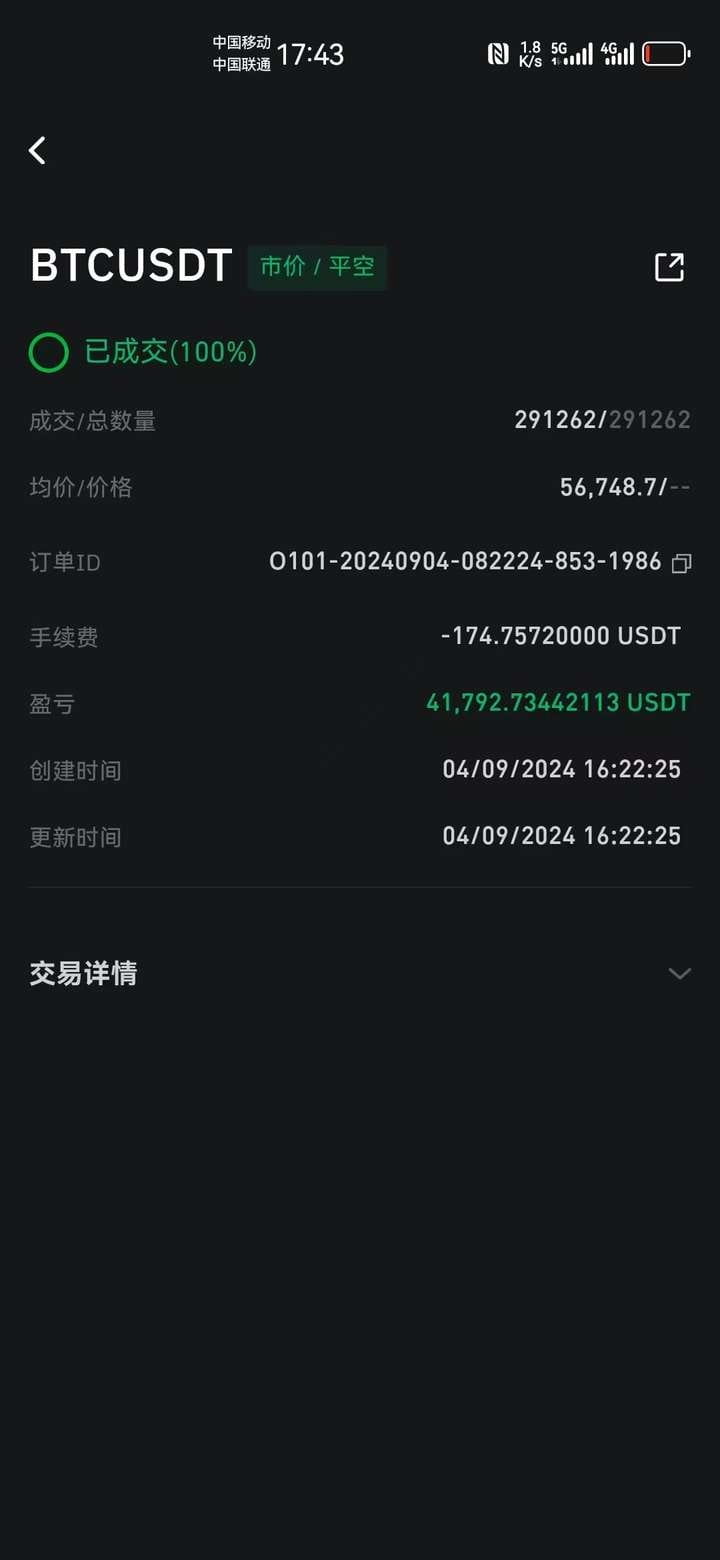Go back using the top-left arrow
Image resolution: width=720 pixels, height=1560 pixels.
pos(38,151)
